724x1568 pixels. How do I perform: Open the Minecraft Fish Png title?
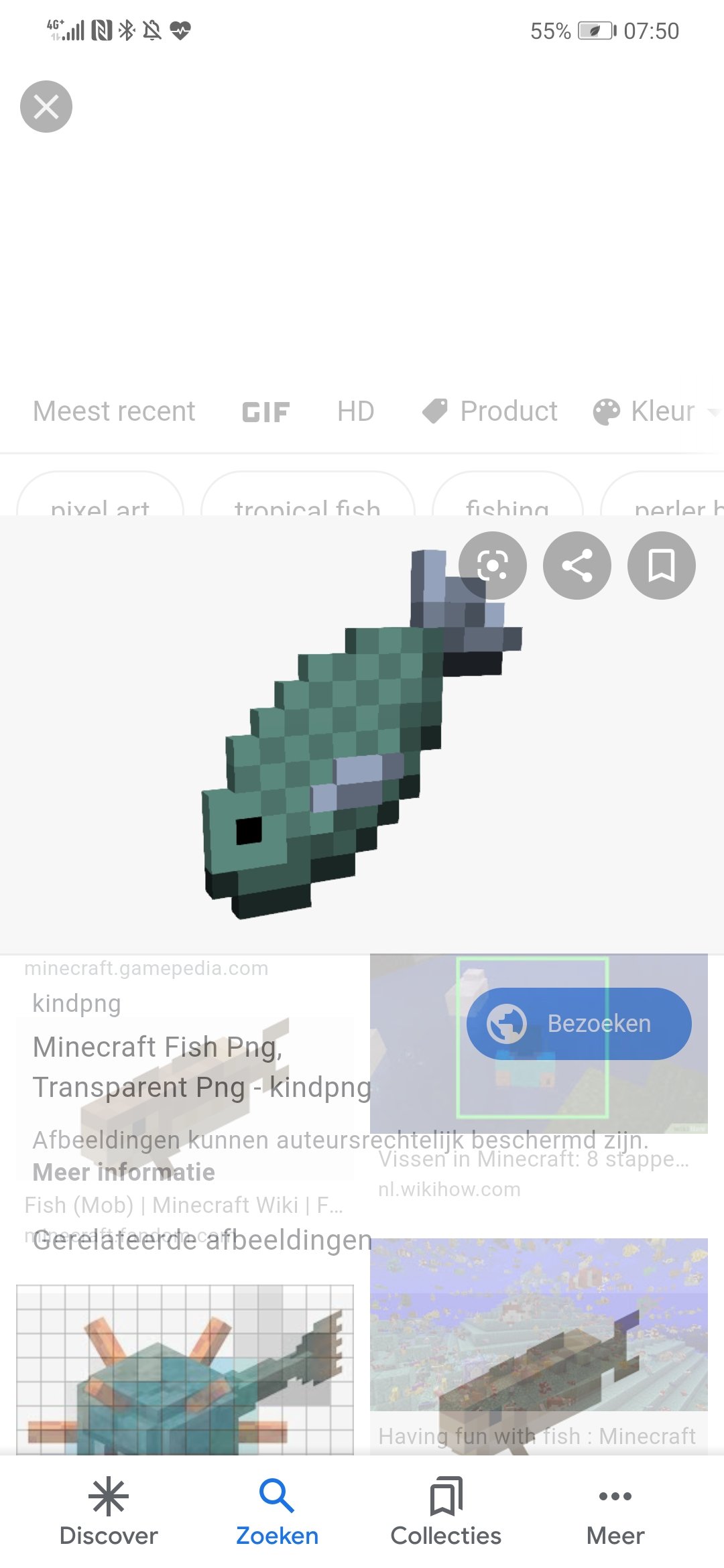pos(202,1067)
